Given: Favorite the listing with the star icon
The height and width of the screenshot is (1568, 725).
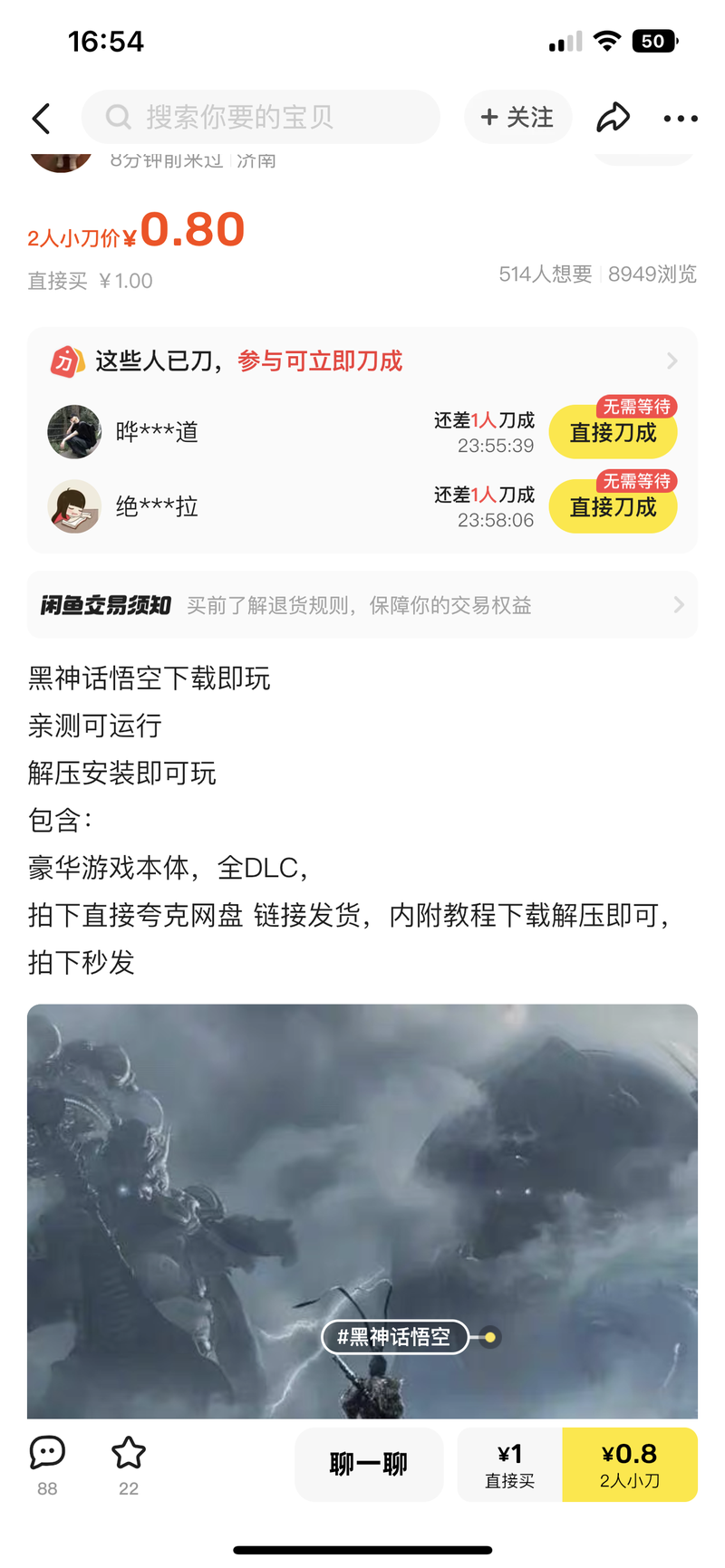Looking at the screenshot, I should pos(129,1464).
